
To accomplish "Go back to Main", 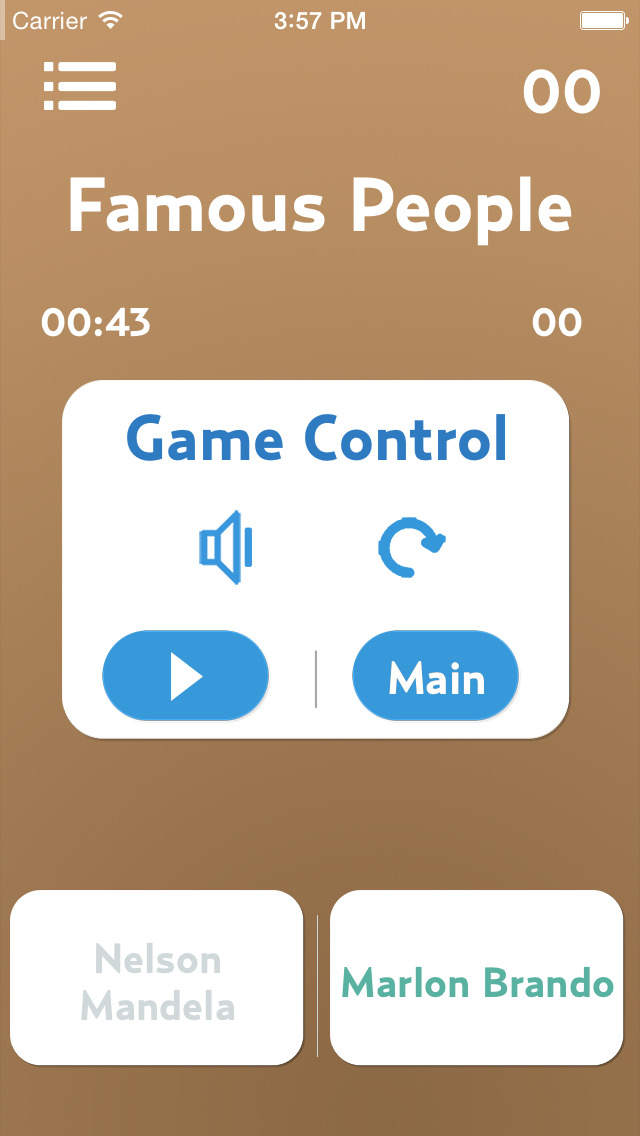I will (436, 676).
